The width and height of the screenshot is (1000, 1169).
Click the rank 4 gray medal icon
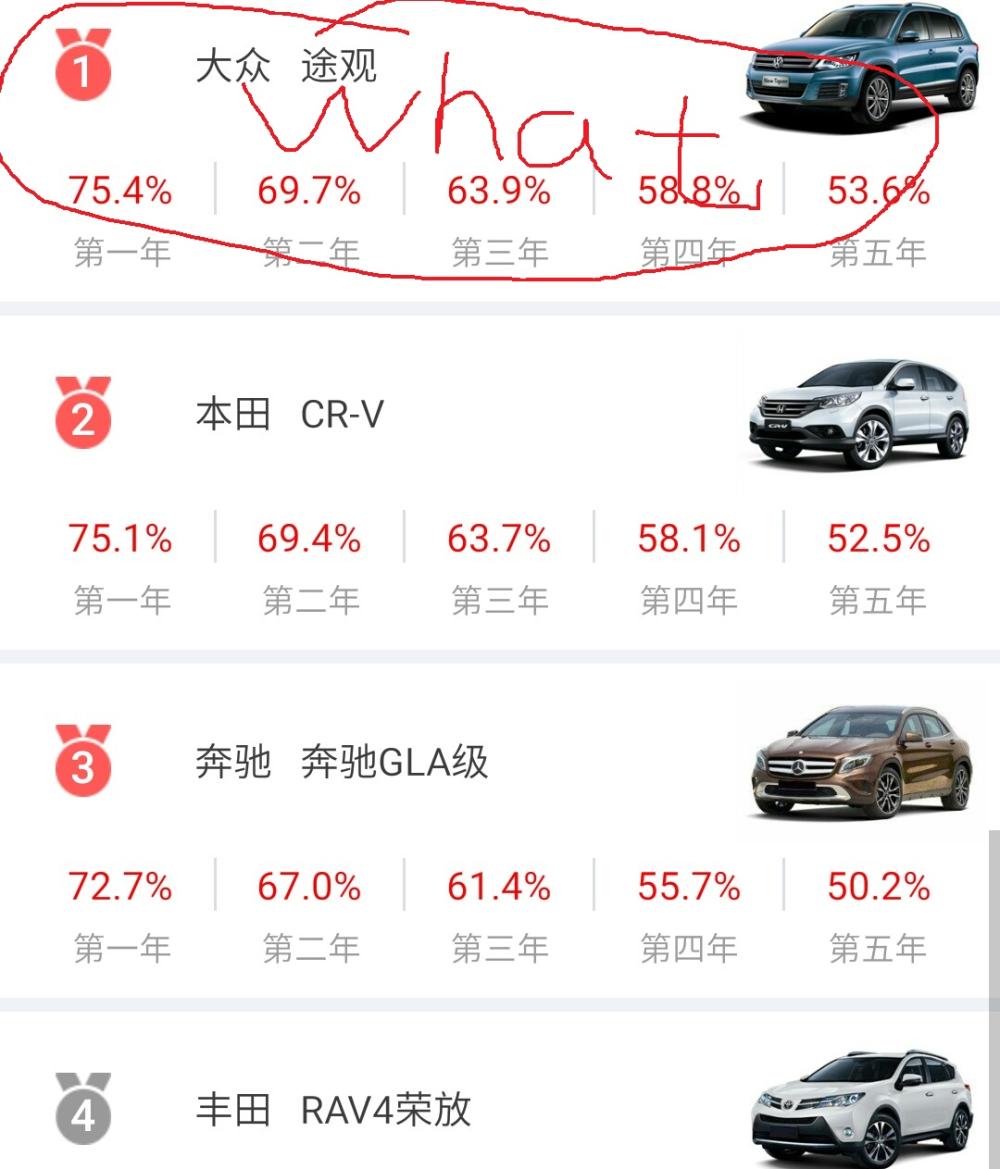coord(80,1108)
